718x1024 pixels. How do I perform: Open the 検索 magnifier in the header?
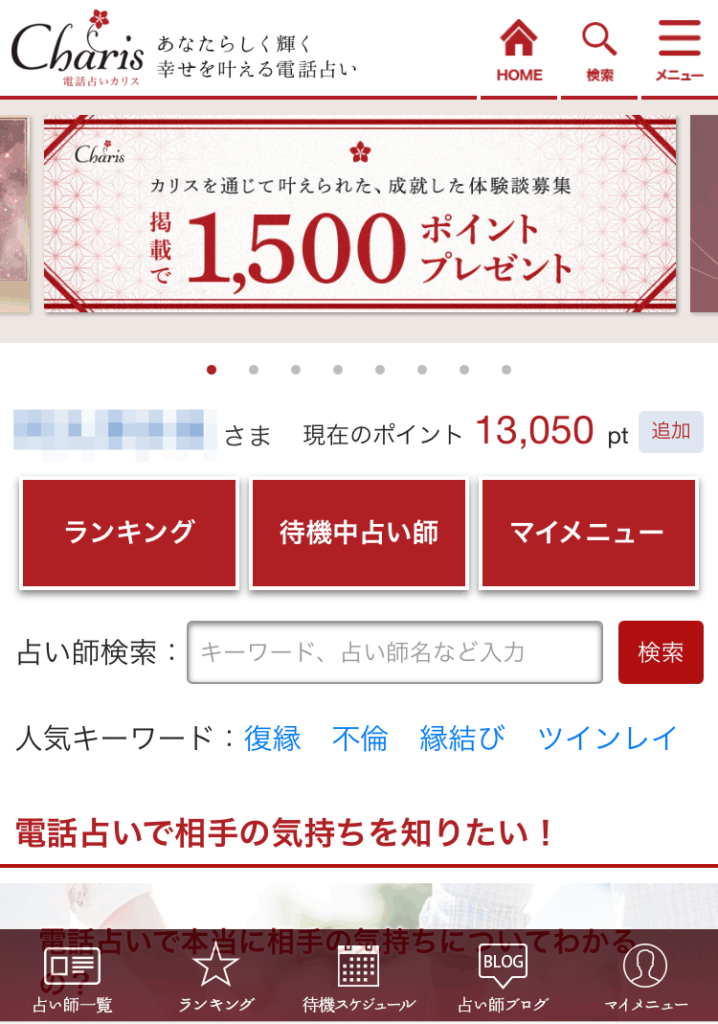599,50
